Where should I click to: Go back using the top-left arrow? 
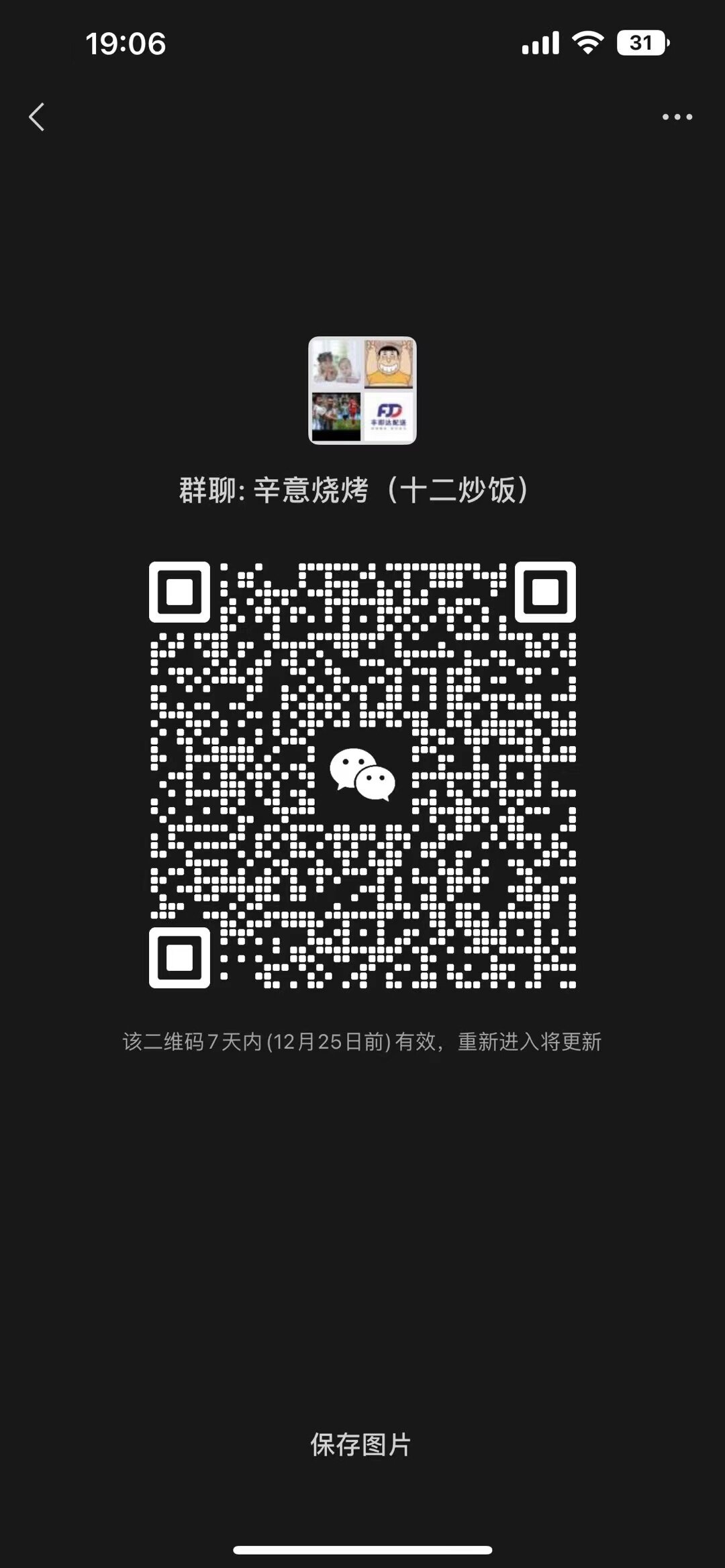click(37, 117)
